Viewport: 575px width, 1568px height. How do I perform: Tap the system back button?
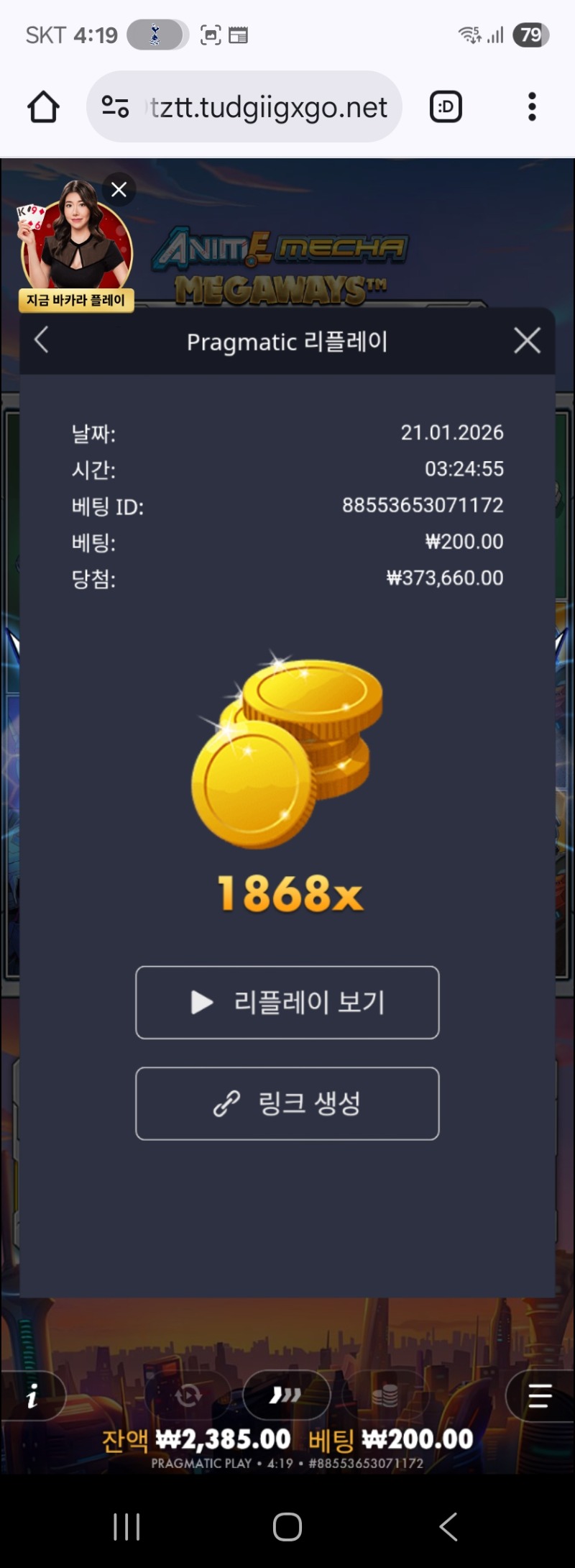(x=448, y=1526)
